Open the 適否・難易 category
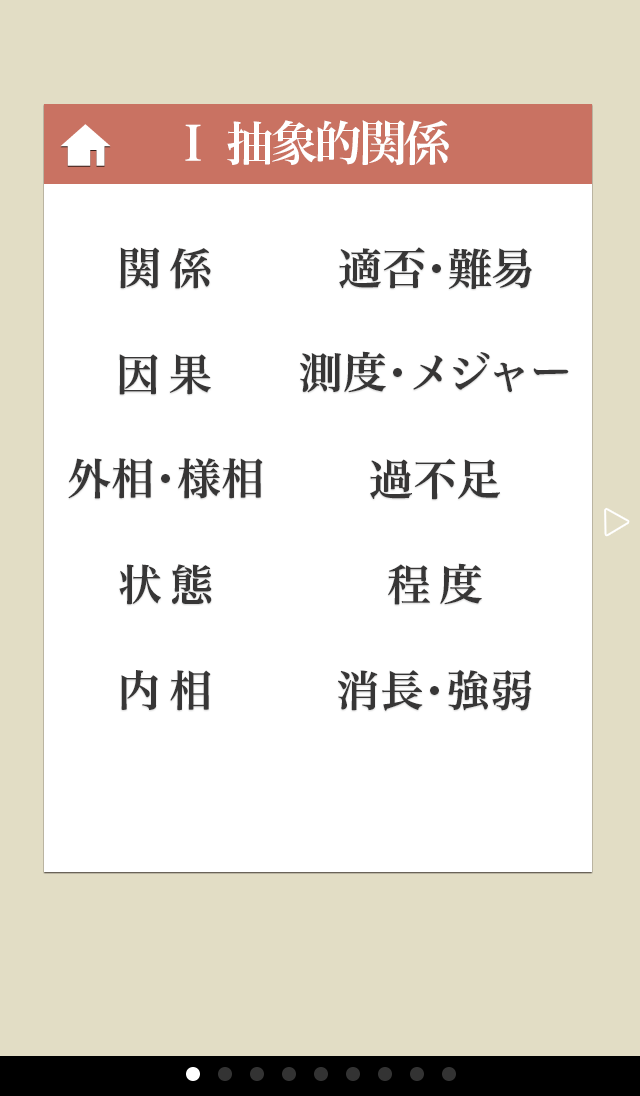The height and width of the screenshot is (1096, 640). point(435,269)
